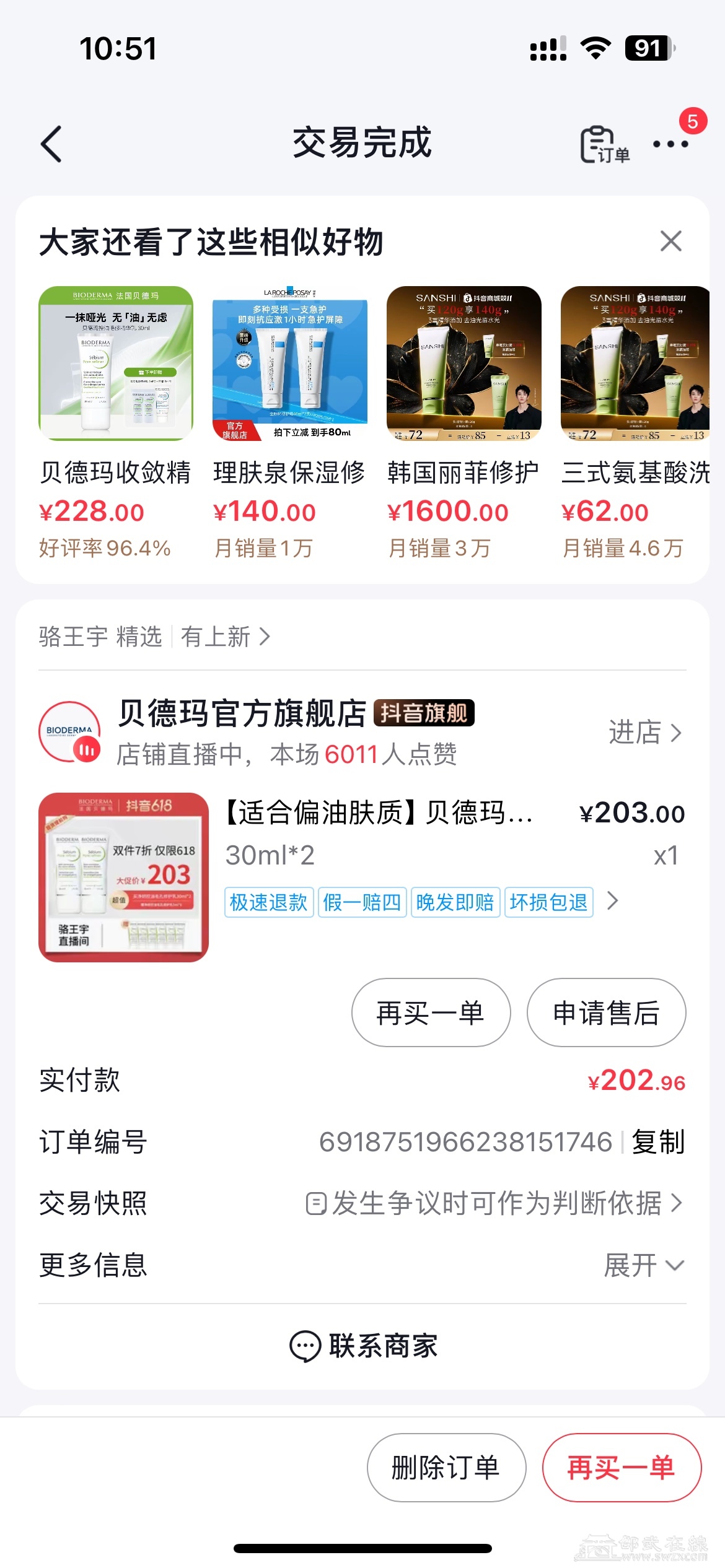Open the three-dot overflow menu
Screen dimensions: 725x1568
point(670,144)
